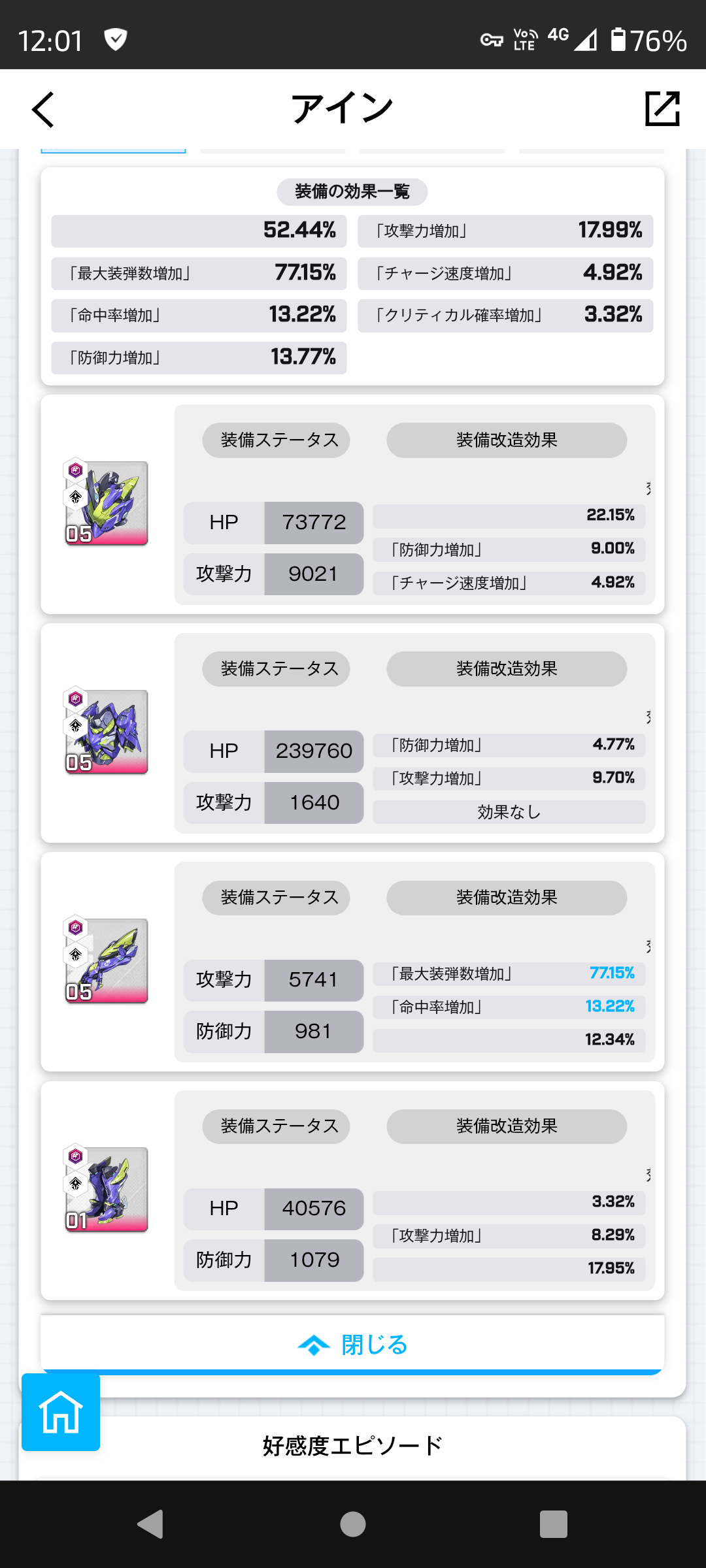The image size is (706, 1568).
Task: Open recent apps from navigation bar
Action: (553, 1524)
